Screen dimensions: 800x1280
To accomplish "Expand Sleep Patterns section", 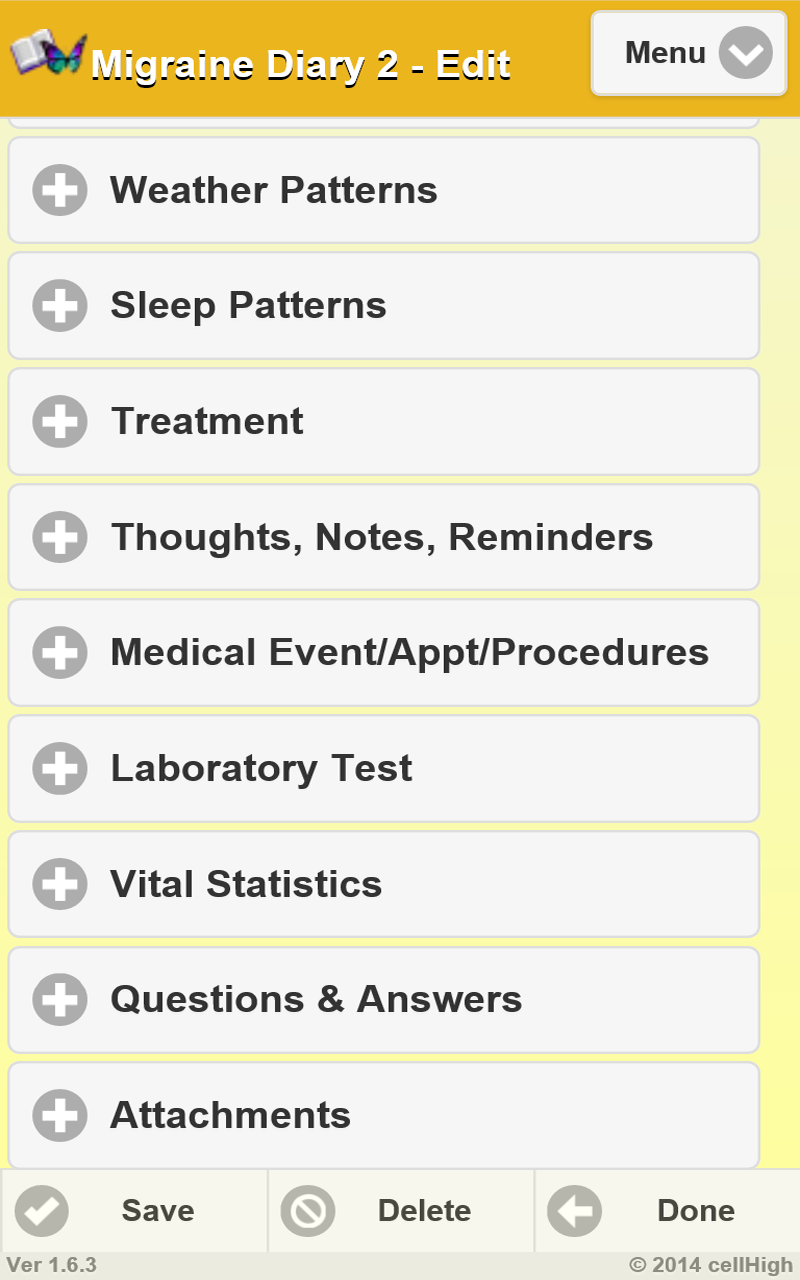I will click(383, 306).
